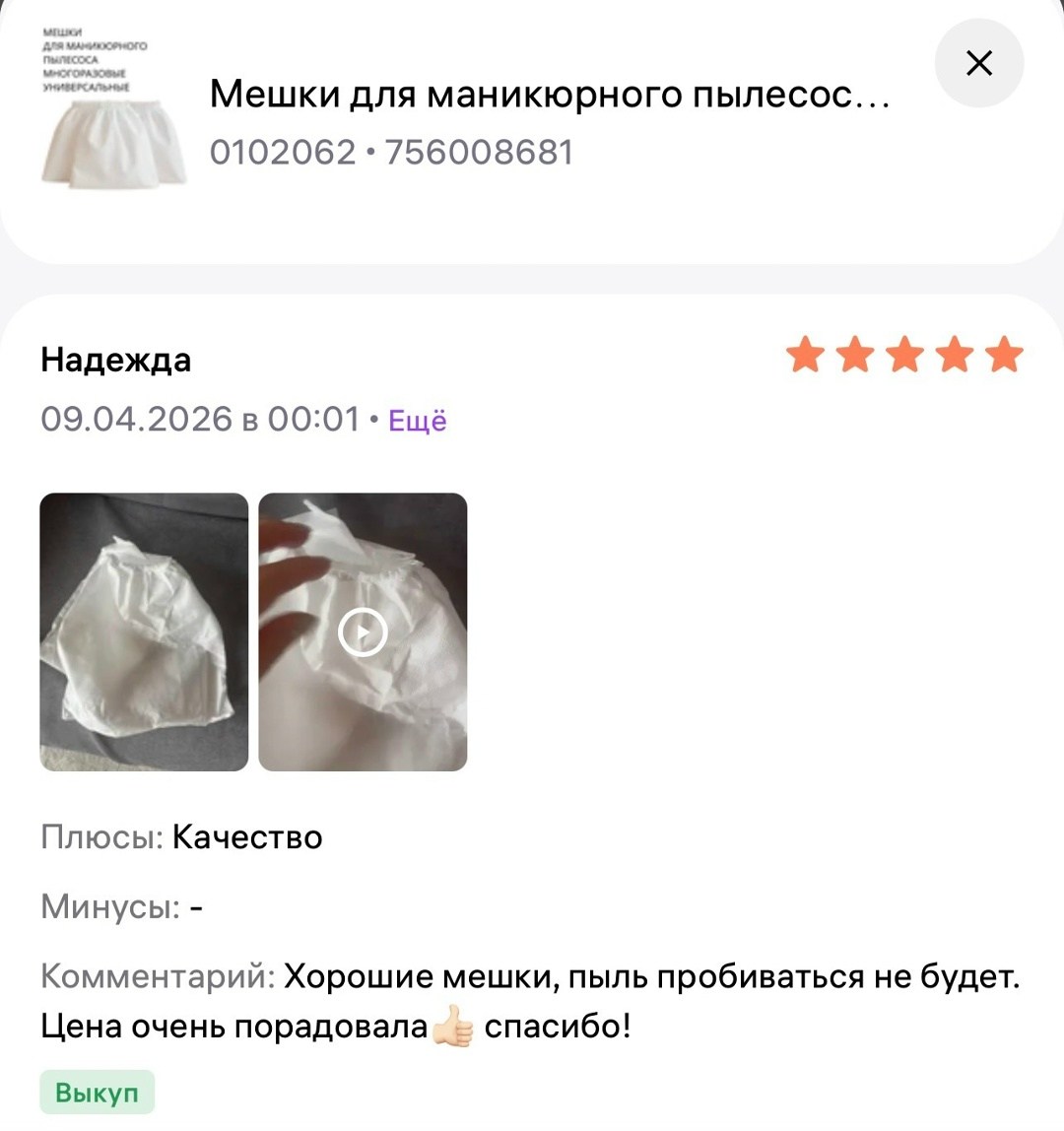Viewport: 1064px width, 1131px height.
Task: Close the review panel
Action: tap(978, 64)
